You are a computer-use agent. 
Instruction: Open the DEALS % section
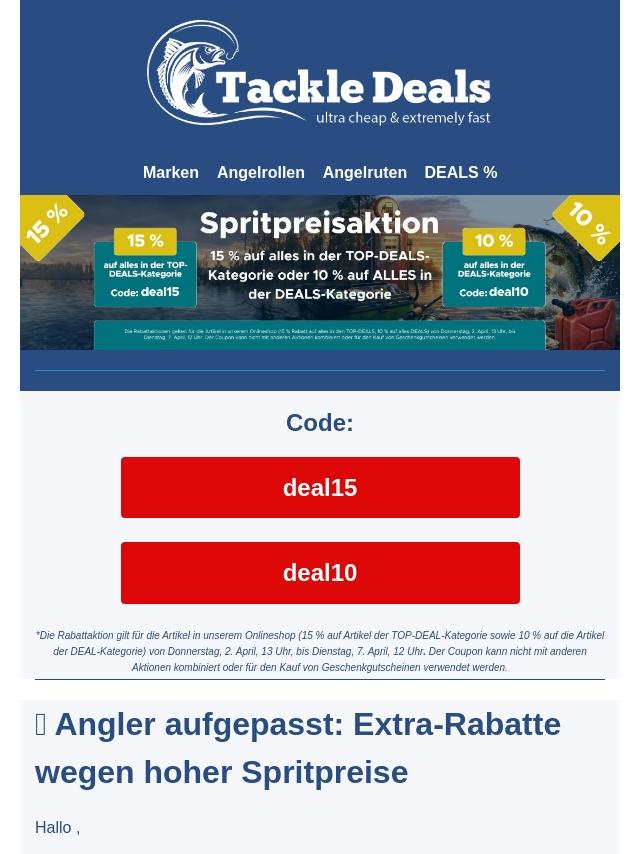[x=460, y=173]
